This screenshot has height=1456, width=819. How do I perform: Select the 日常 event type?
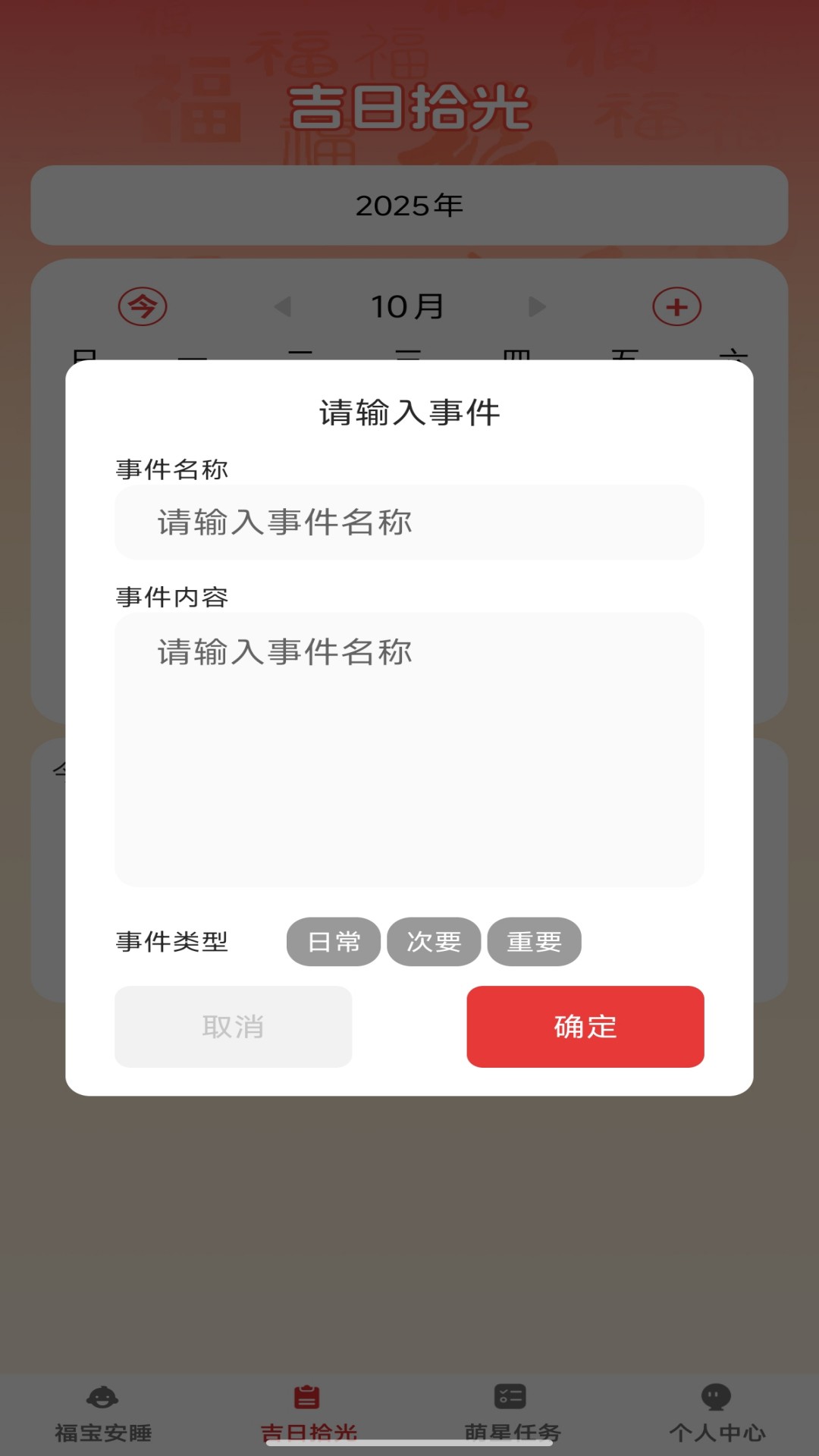(x=334, y=942)
